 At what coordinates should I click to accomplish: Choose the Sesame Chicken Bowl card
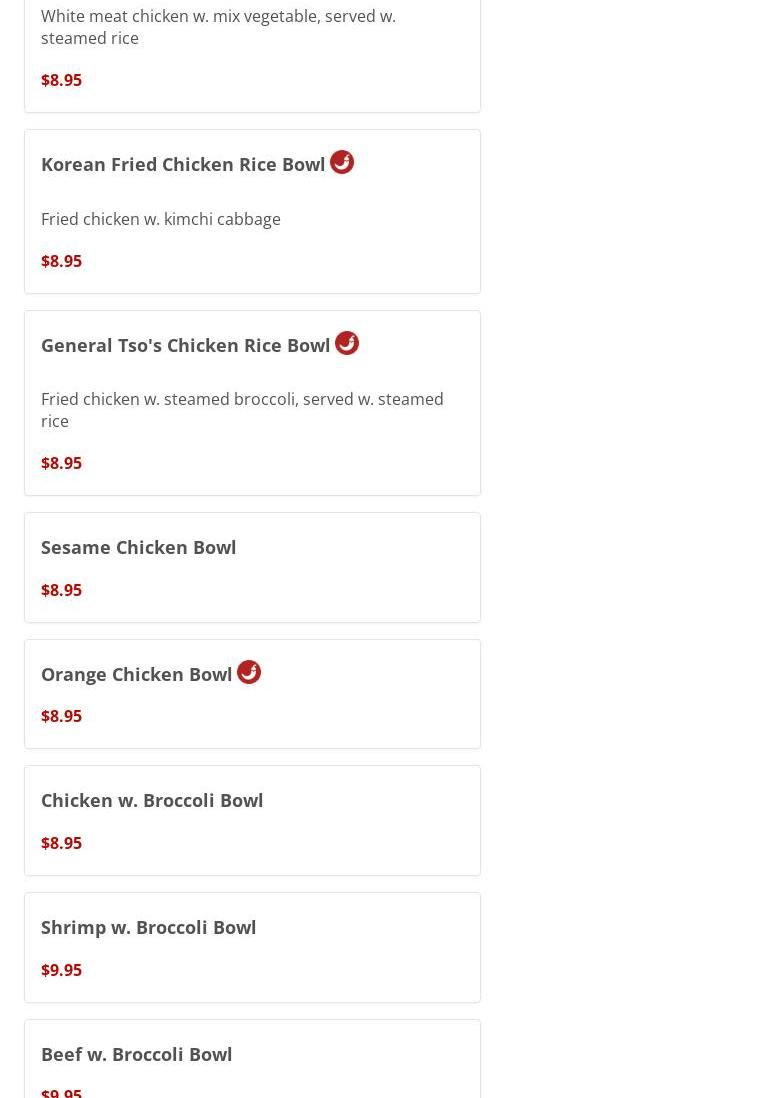(139, 548)
